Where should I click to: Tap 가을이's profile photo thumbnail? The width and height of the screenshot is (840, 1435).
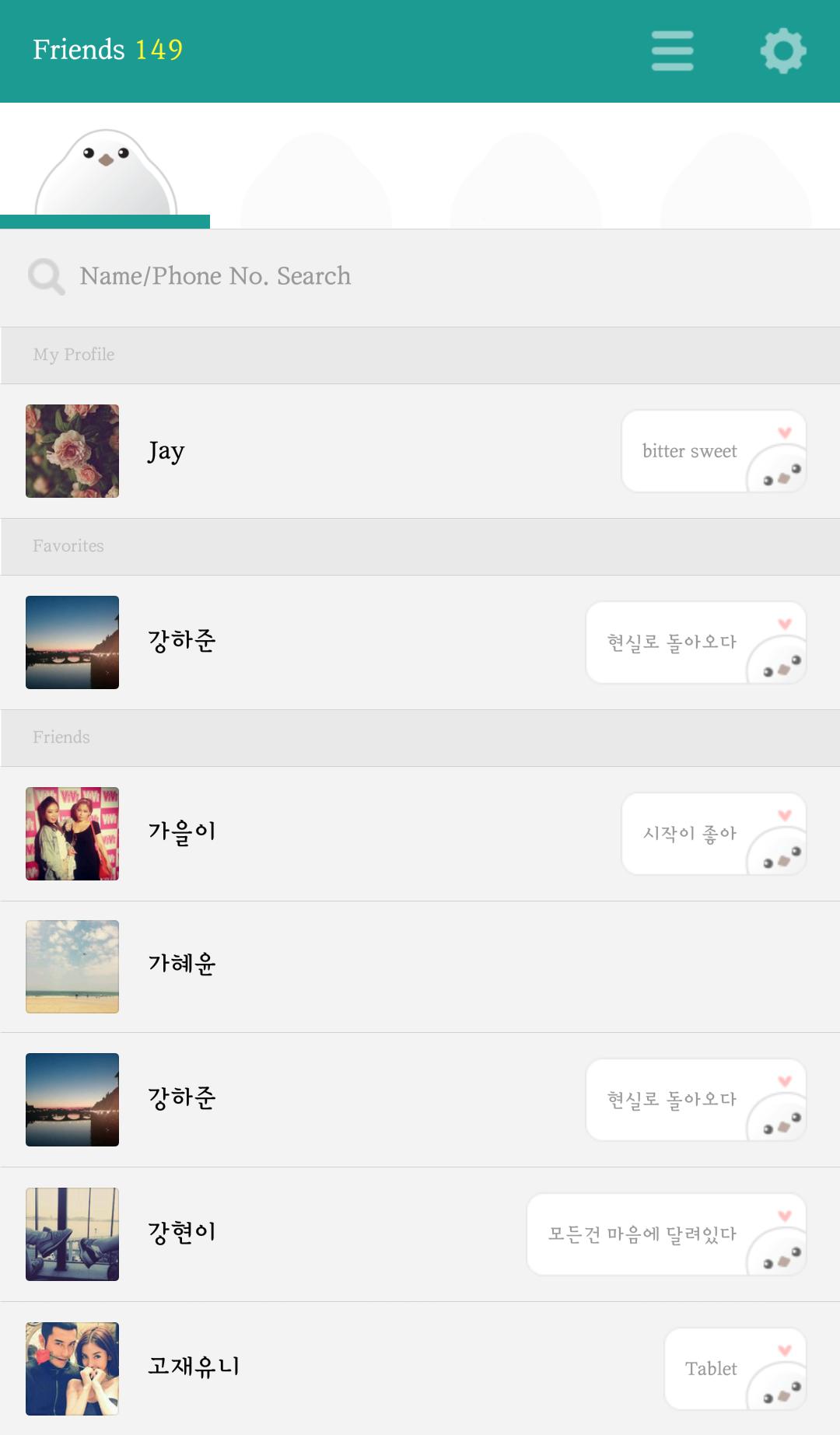[72, 835]
